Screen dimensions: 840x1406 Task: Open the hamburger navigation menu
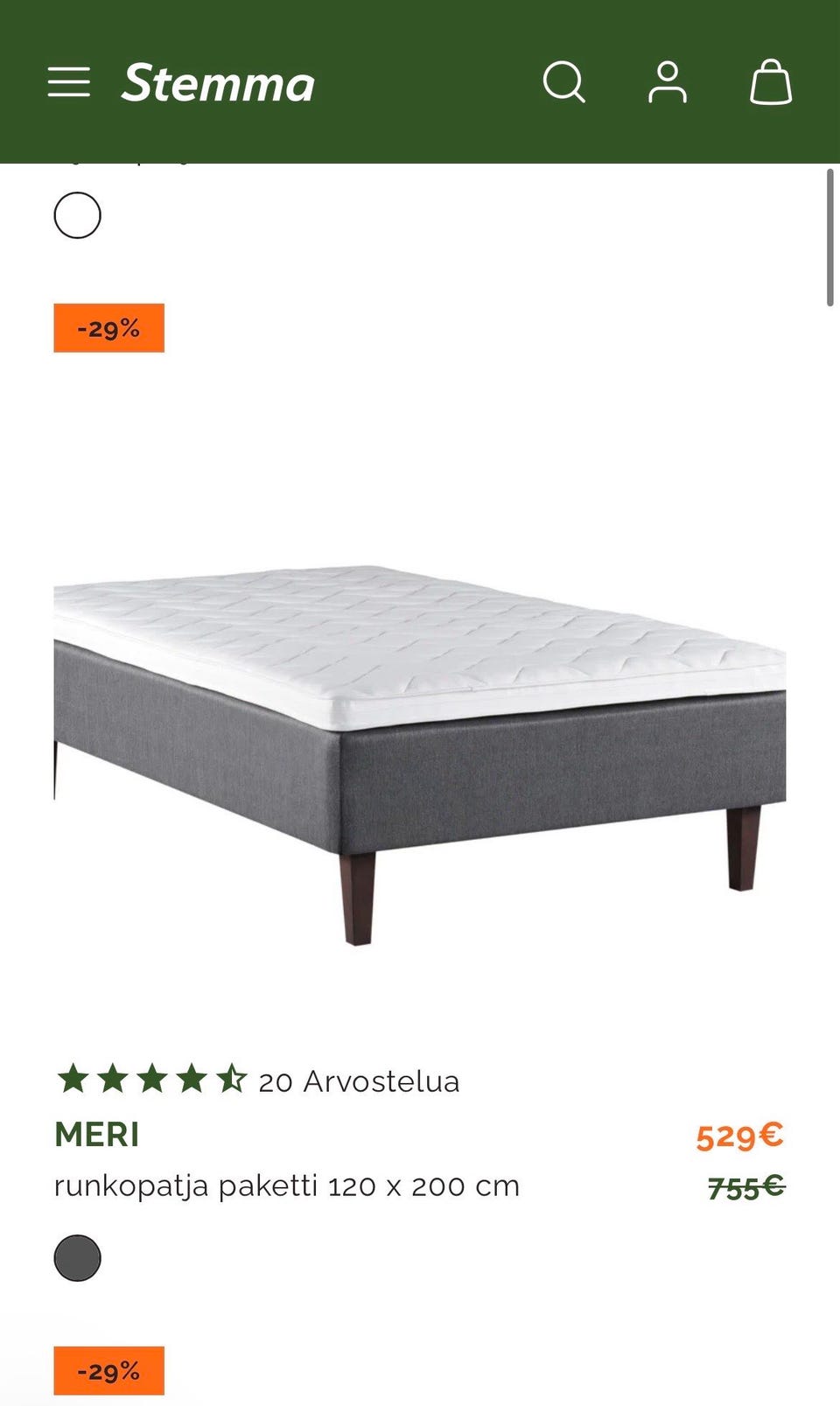tap(69, 82)
